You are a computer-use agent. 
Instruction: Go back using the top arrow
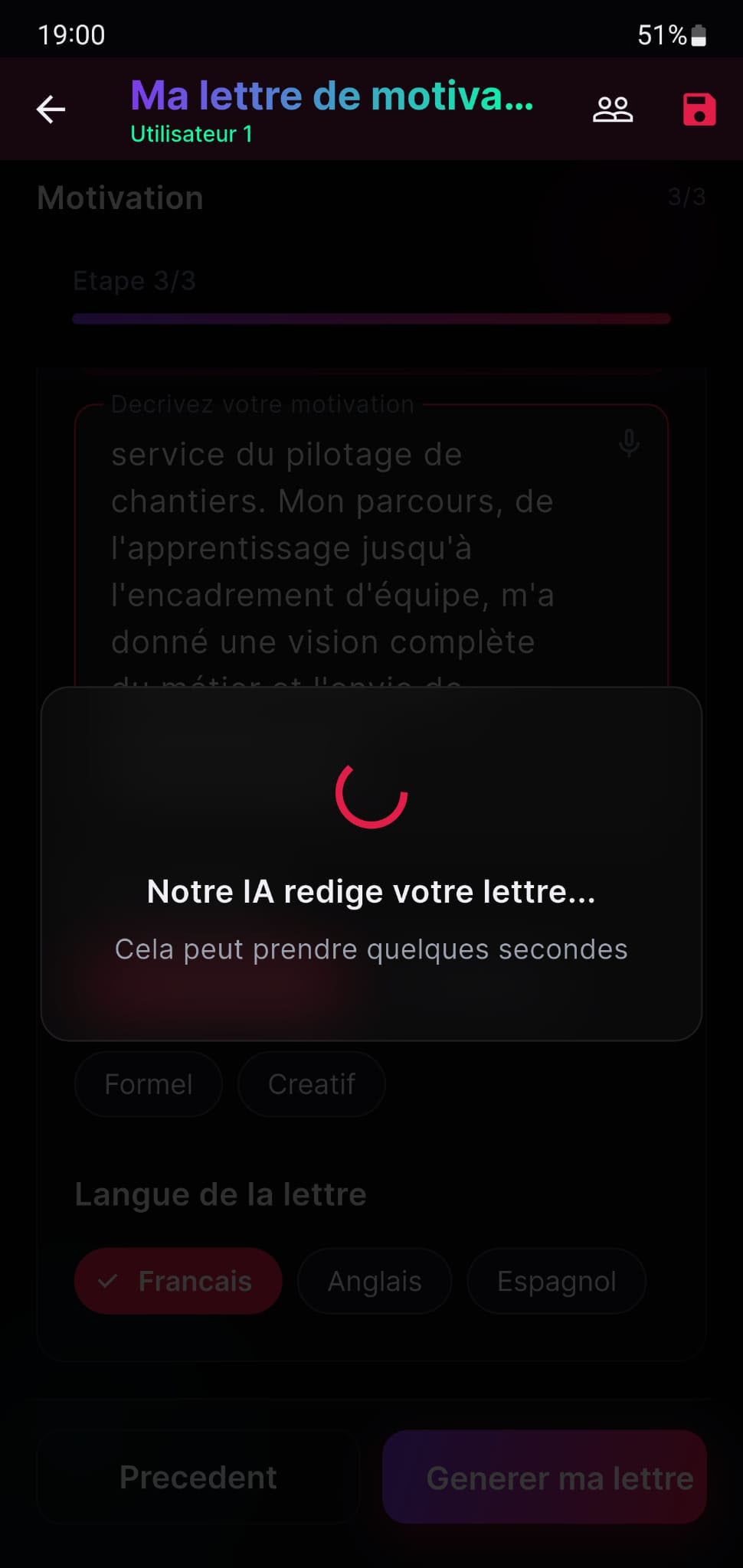coord(51,109)
